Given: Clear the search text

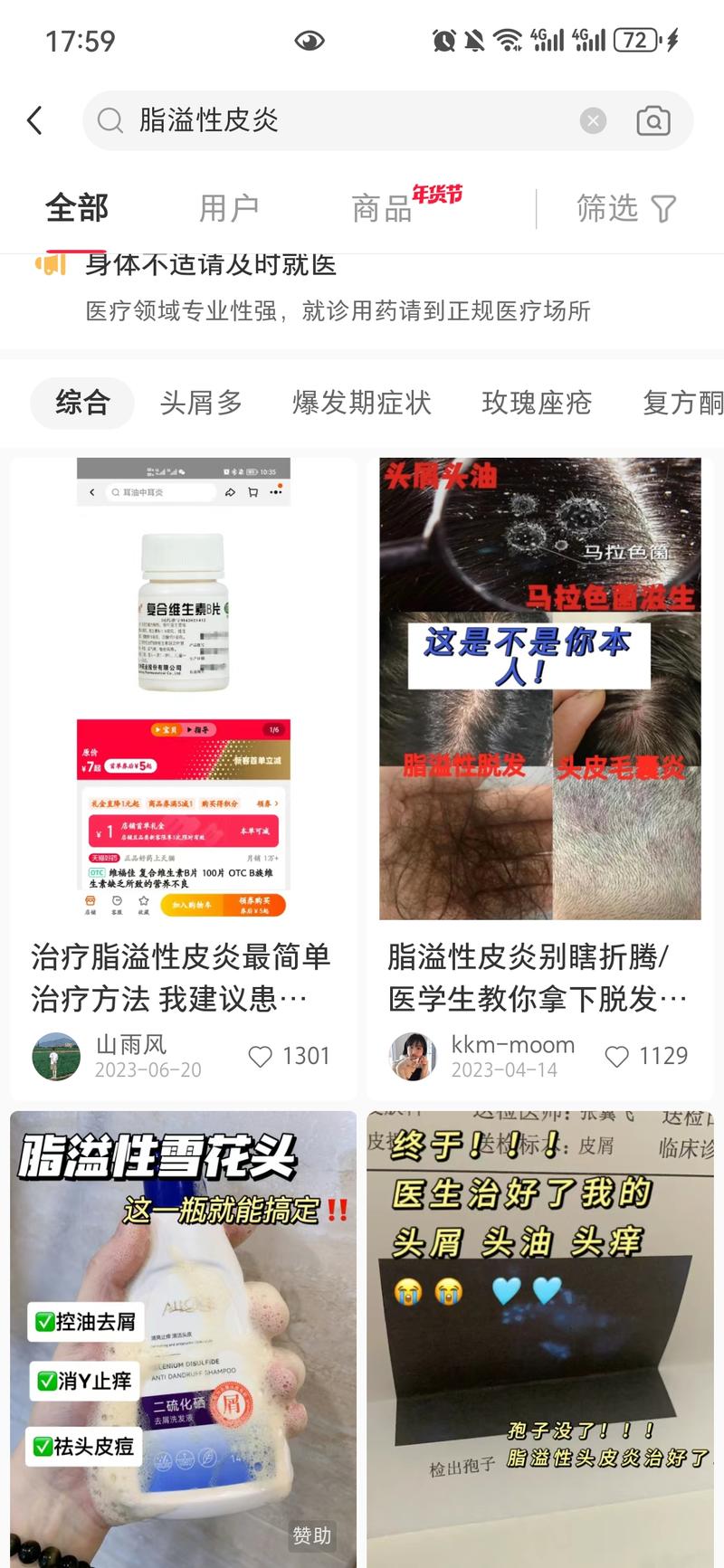Looking at the screenshot, I should 593,120.
